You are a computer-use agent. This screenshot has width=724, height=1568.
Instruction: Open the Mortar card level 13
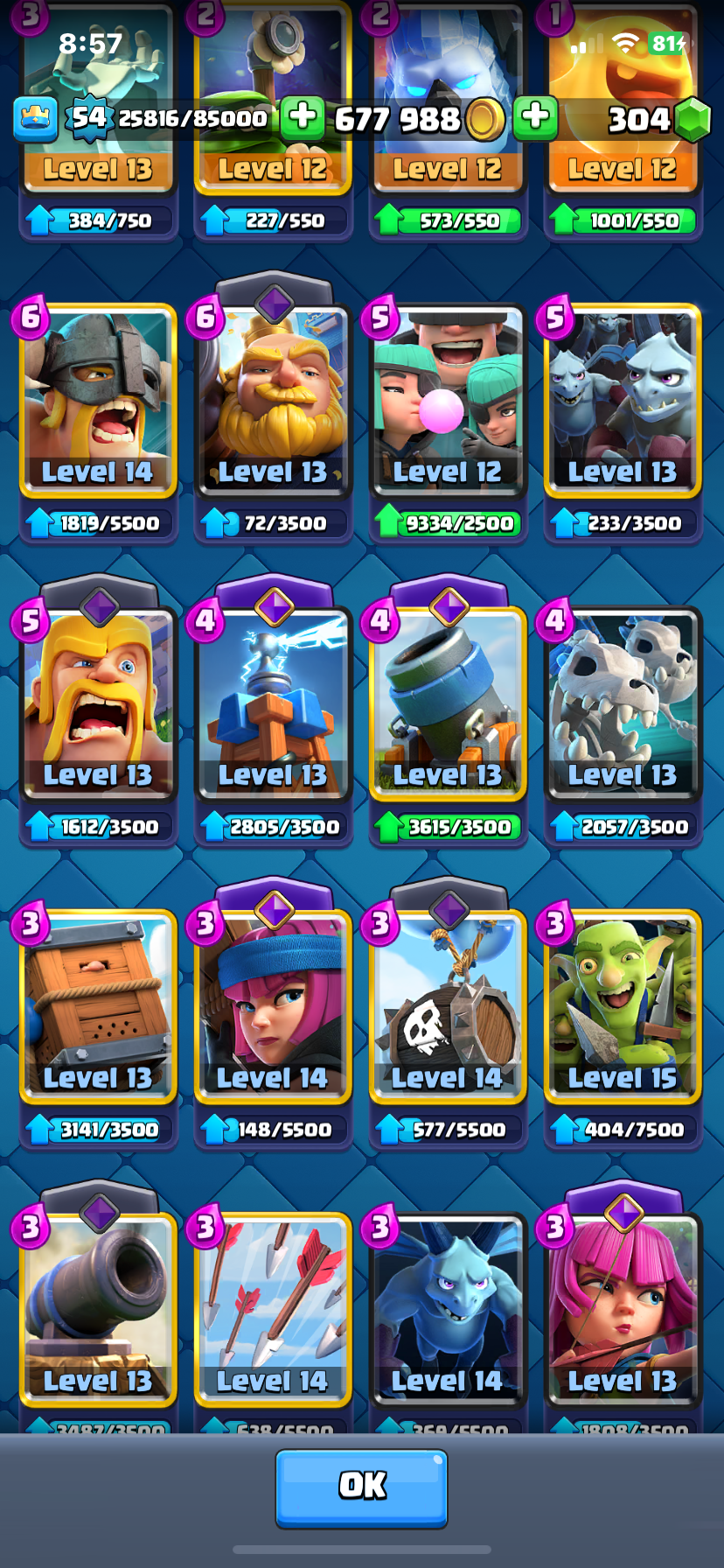pyautogui.click(x=448, y=704)
